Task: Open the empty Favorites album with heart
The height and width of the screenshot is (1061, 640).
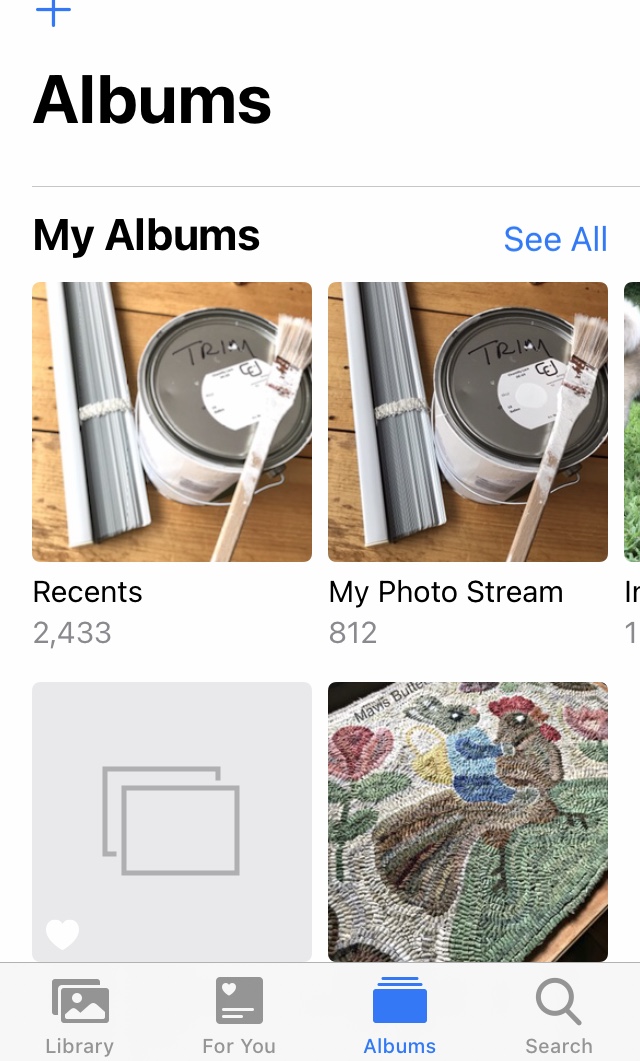Action: (172, 822)
